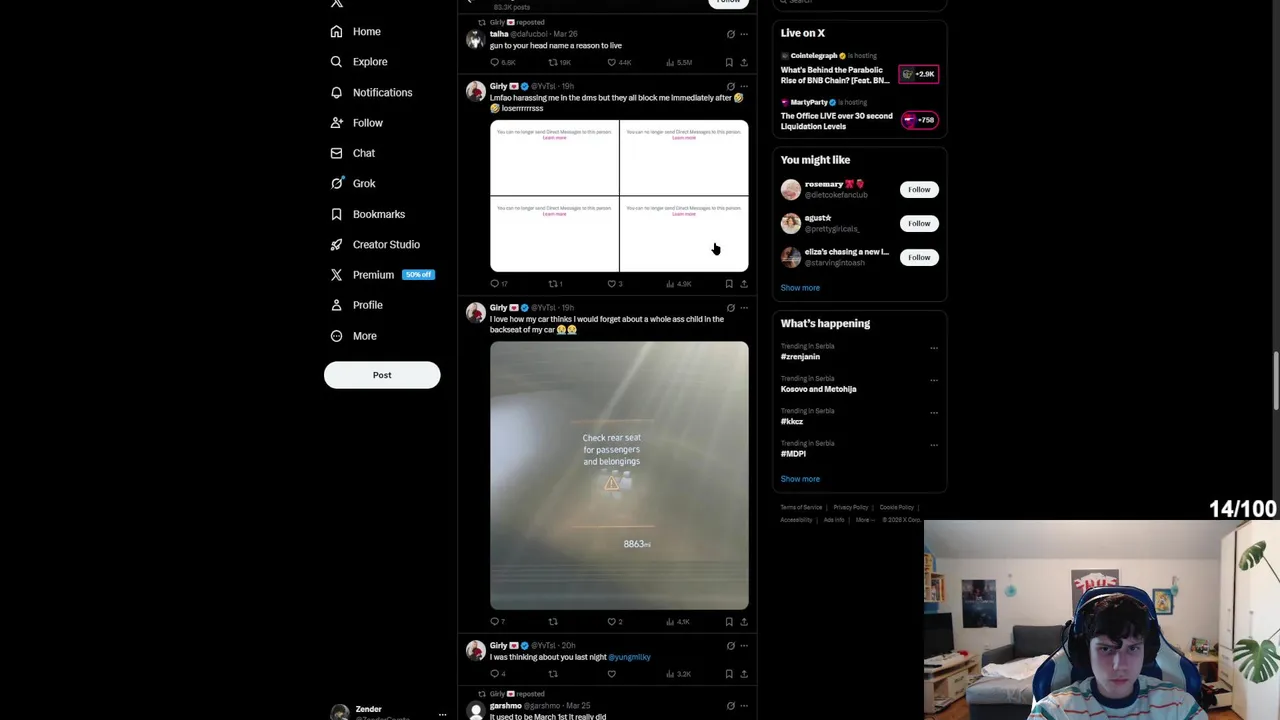Open the Home navigation item
The width and height of the screenshot is (1280, 720).
(x=366, y=32)
